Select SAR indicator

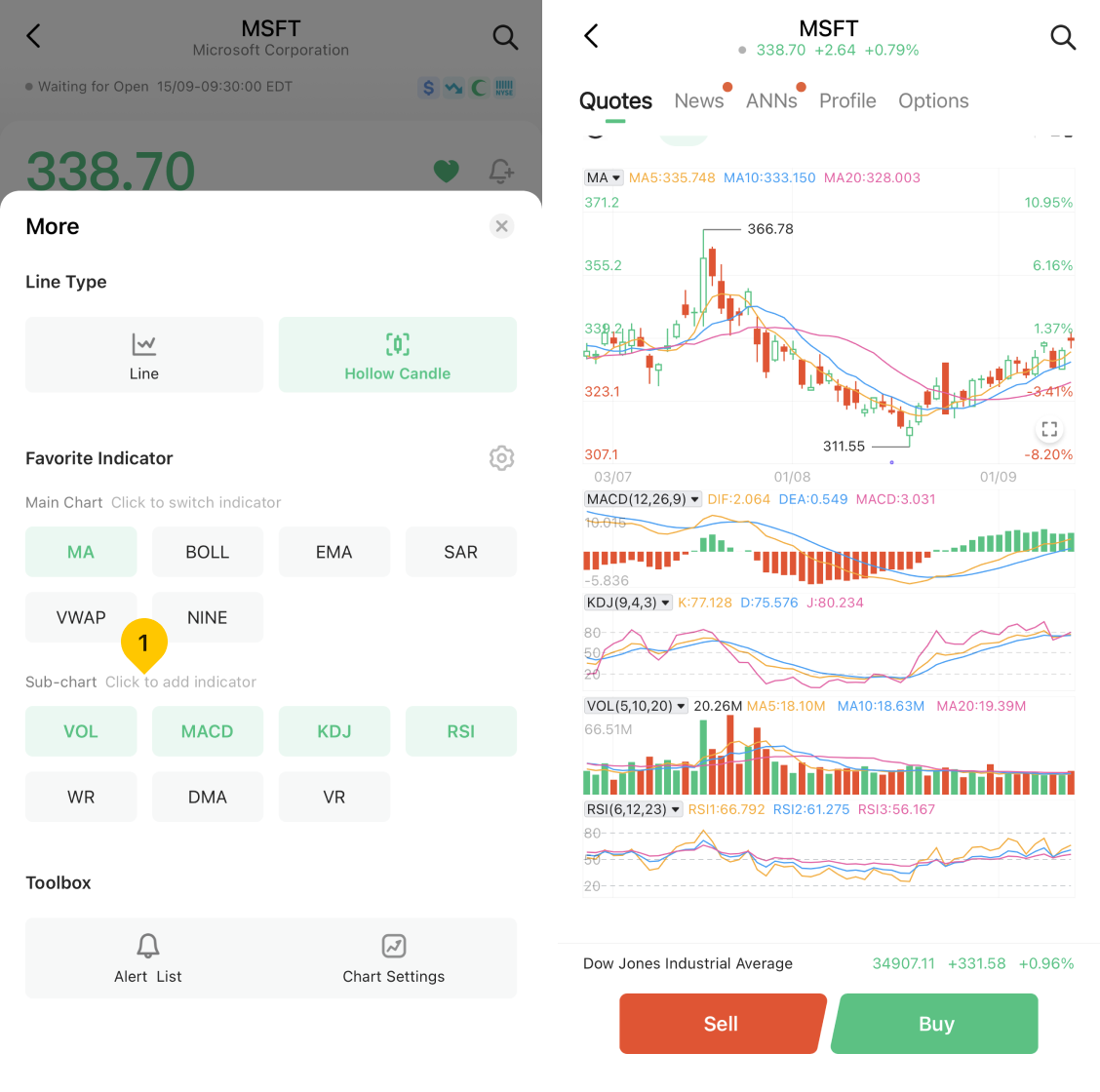(460, 552)
